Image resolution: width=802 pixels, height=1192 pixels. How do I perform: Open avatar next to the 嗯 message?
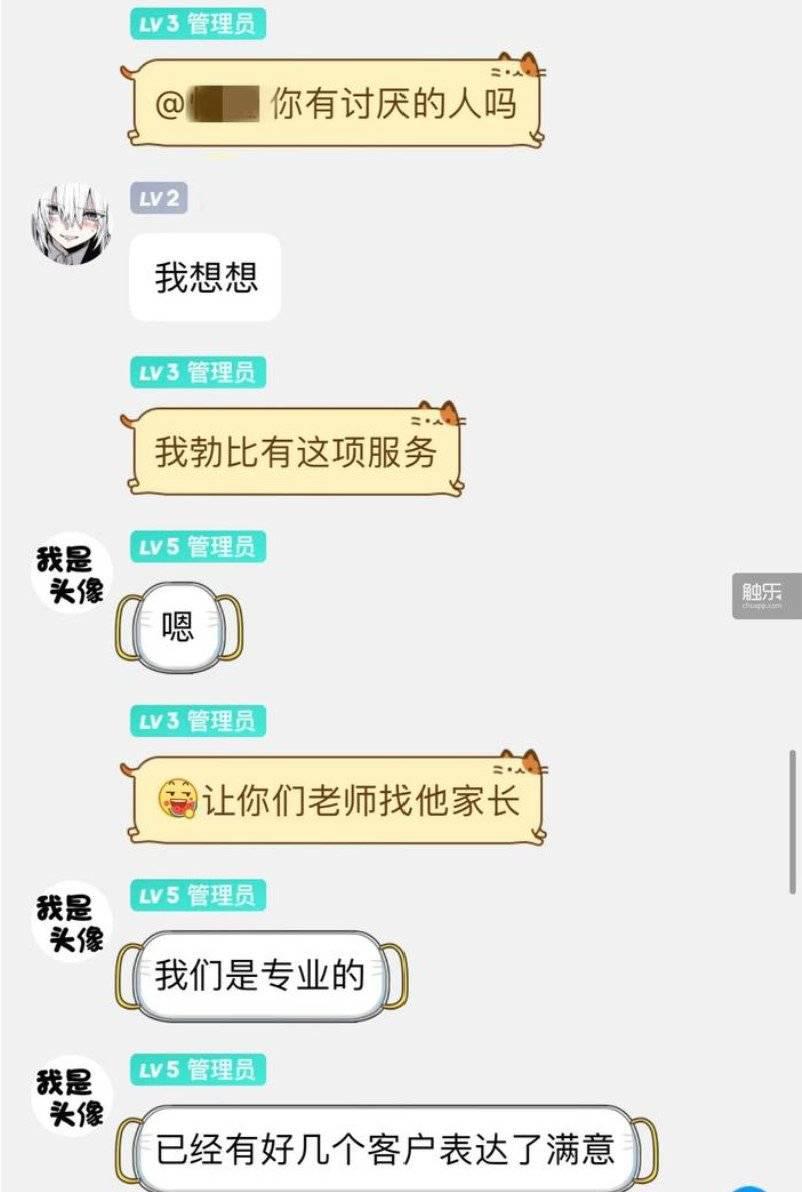point(70,574)
